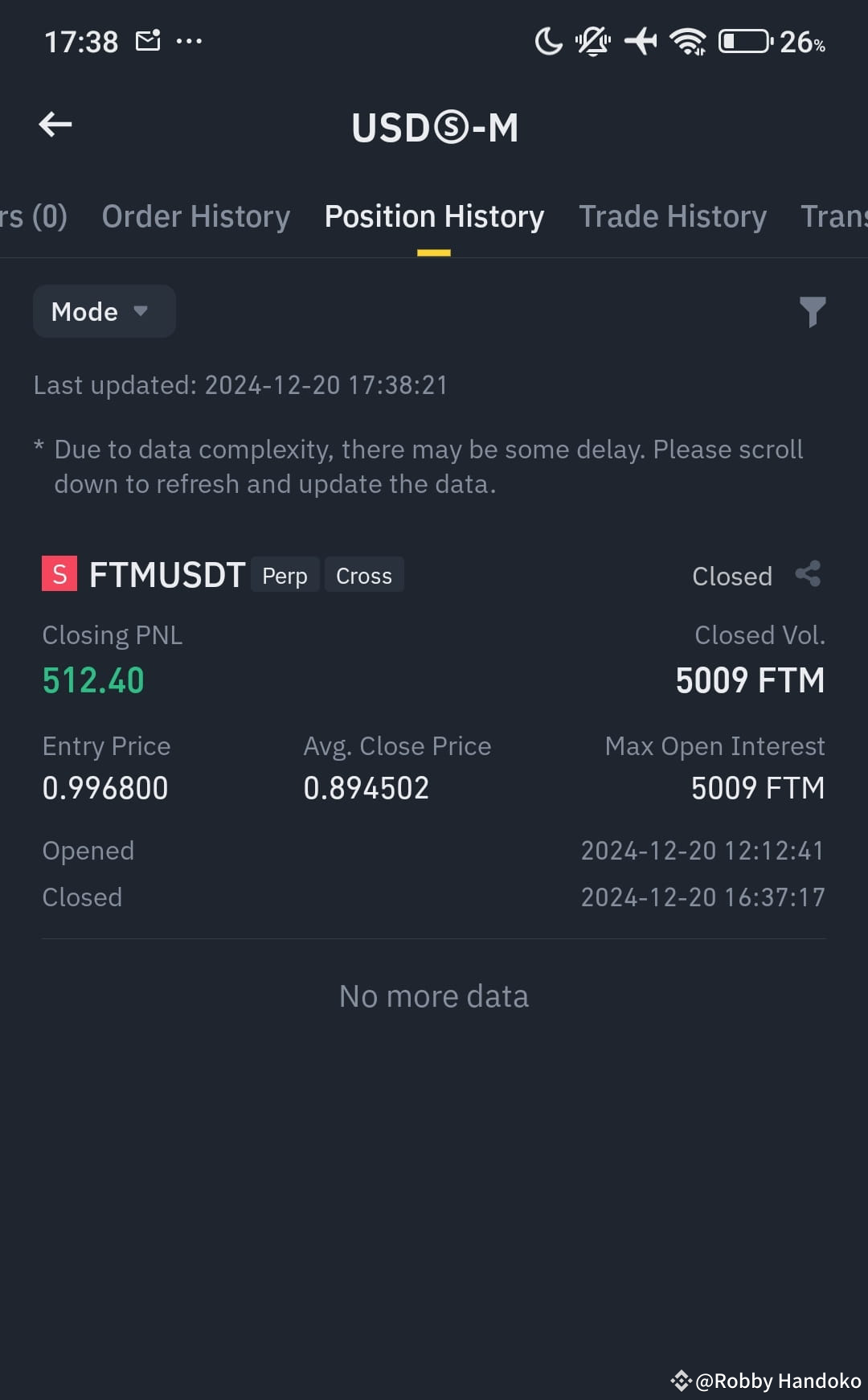The width and height of the screenshot is (868, 1400).
Task: Tap the new message icon in status bar
Action: [x=148, y=40]
